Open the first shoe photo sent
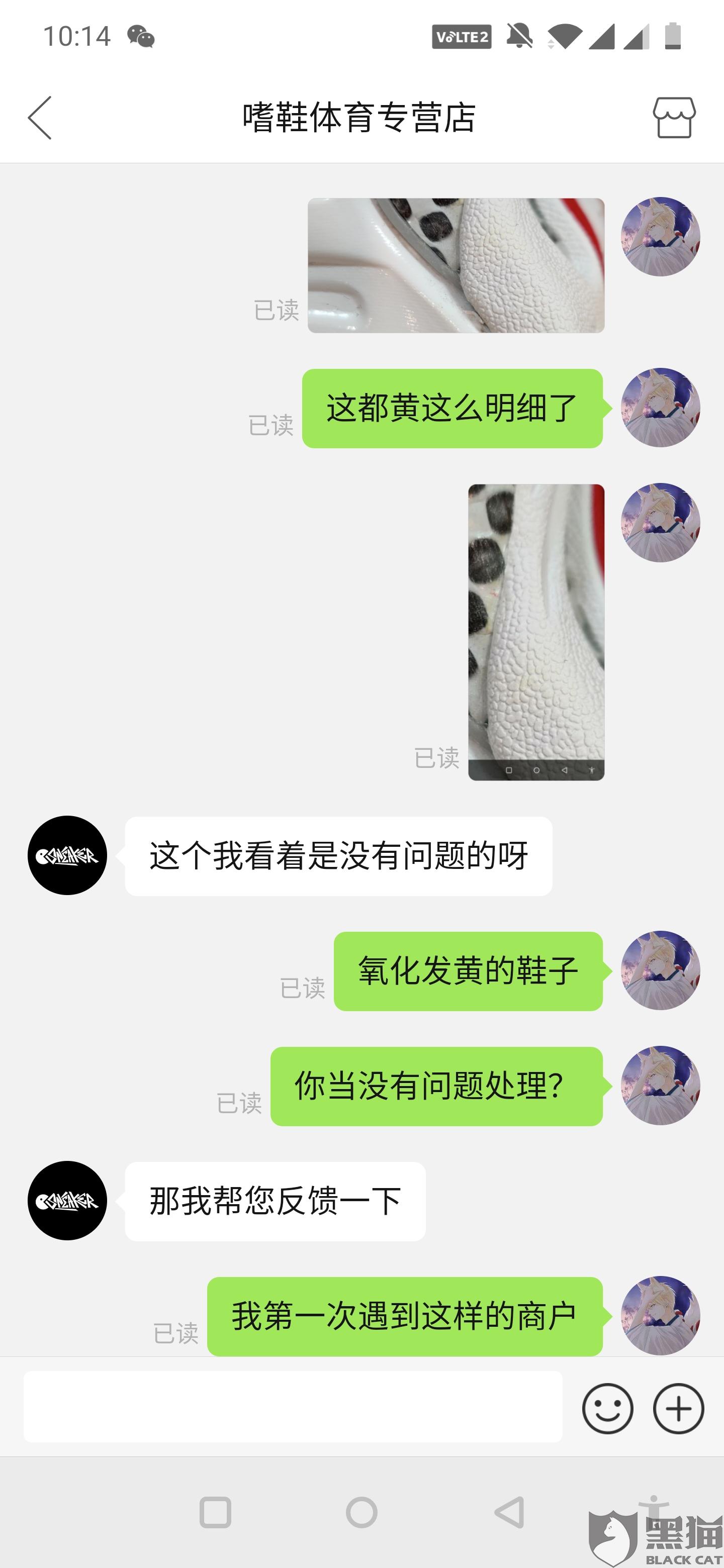This screenshot has height=1568, width=724. tap(456, 265)
